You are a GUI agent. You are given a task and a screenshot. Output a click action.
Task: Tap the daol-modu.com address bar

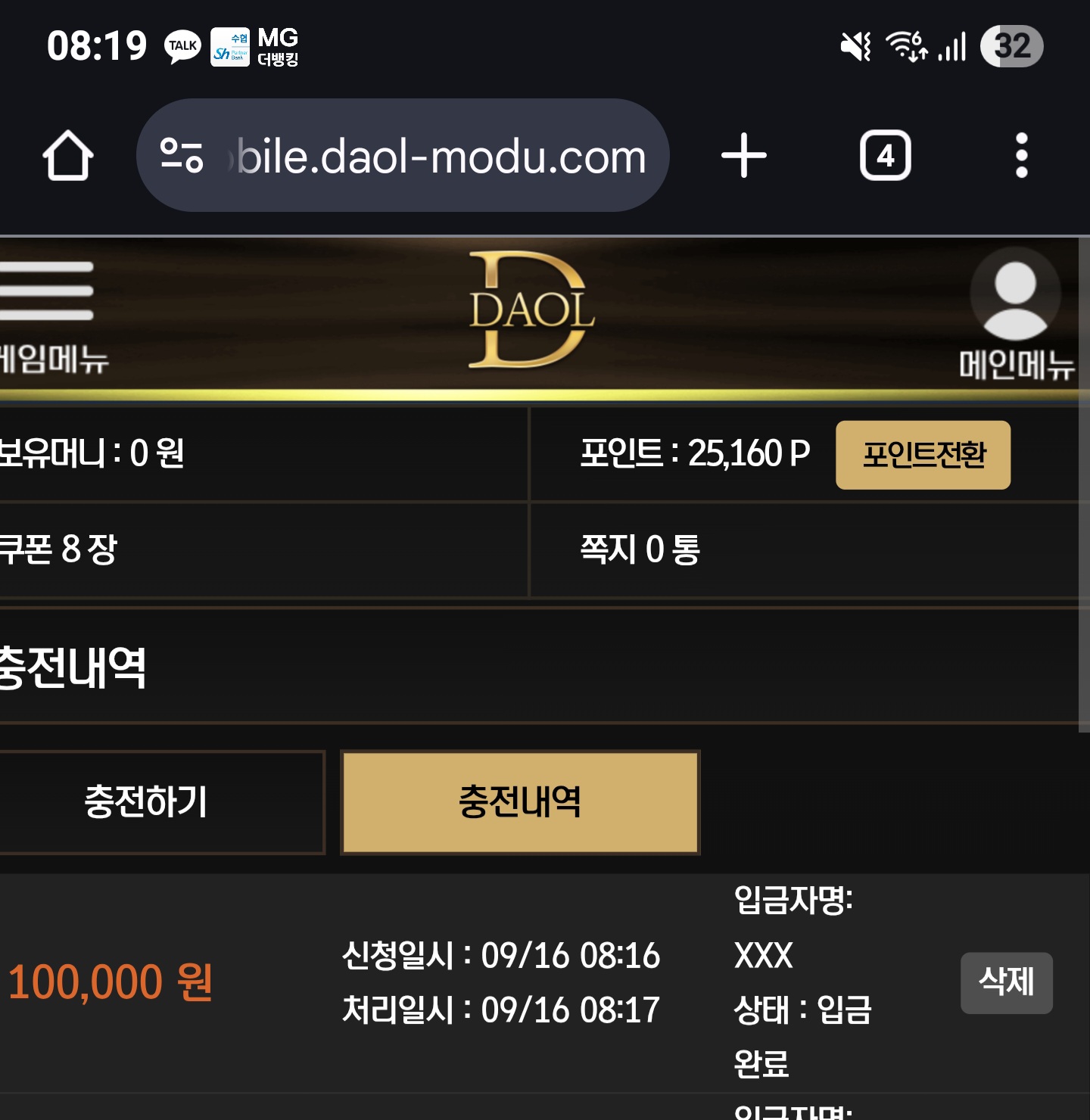(439, 156)
